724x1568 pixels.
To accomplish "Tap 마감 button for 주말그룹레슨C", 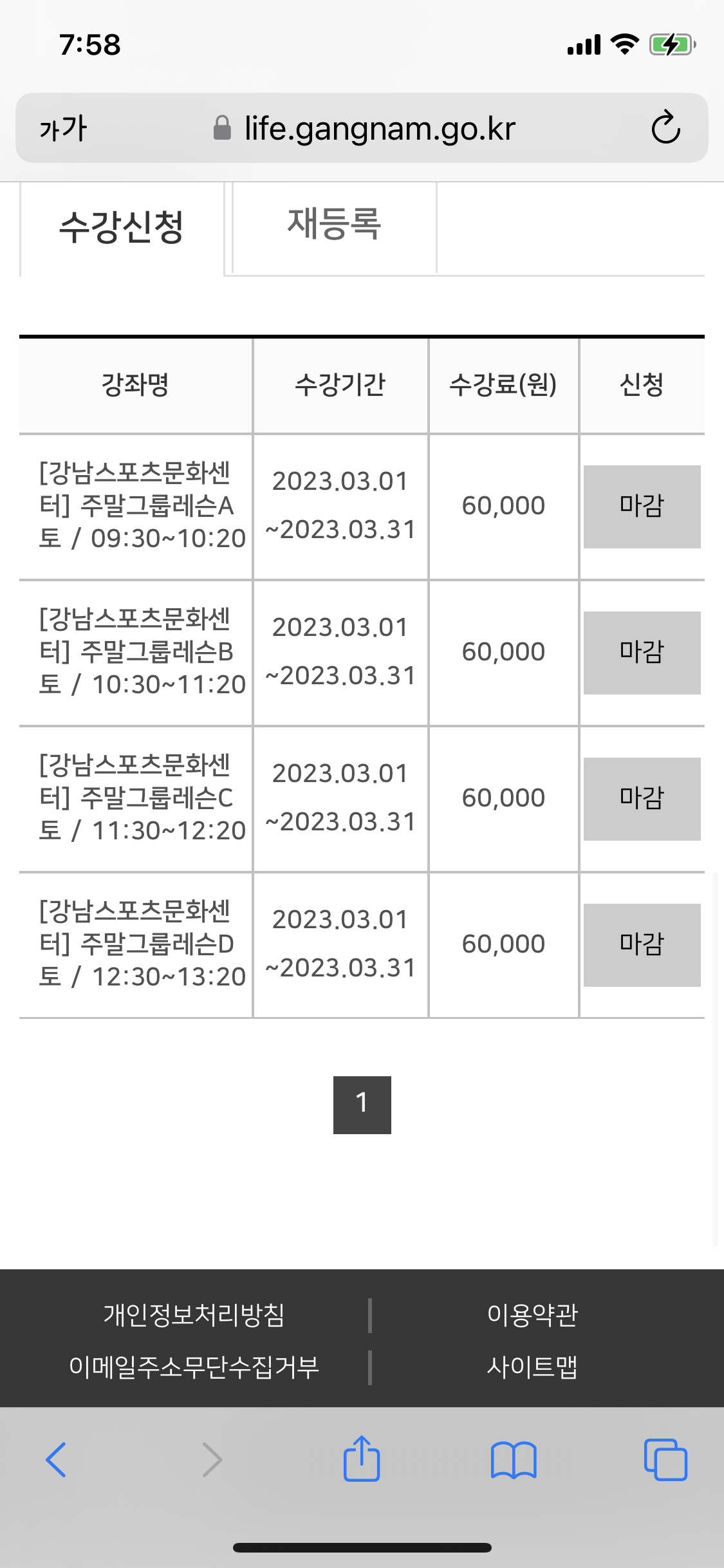I will [642, 799].
